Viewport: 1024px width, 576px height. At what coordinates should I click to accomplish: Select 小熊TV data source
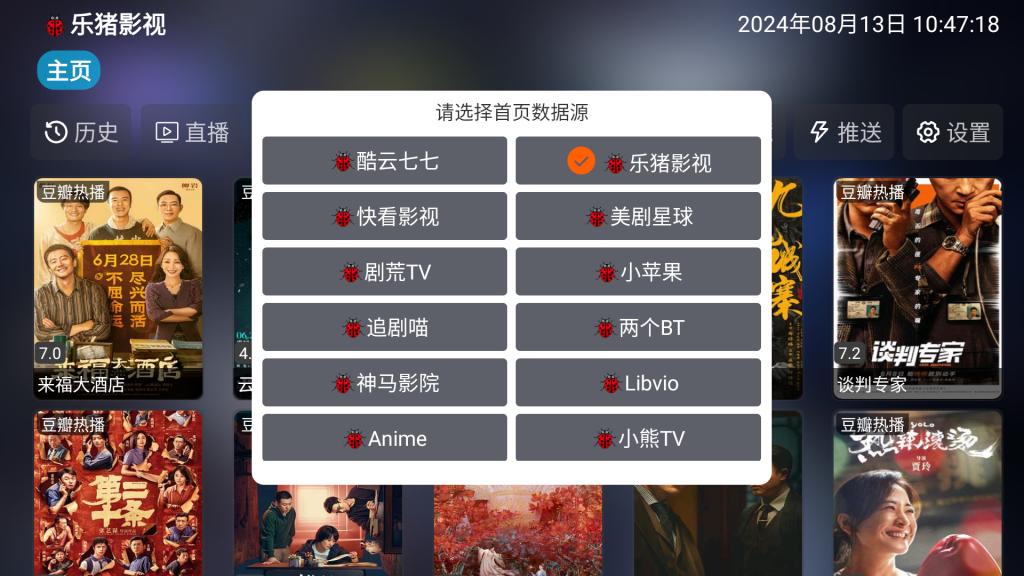pyautogui.click(x=638, y=438)
